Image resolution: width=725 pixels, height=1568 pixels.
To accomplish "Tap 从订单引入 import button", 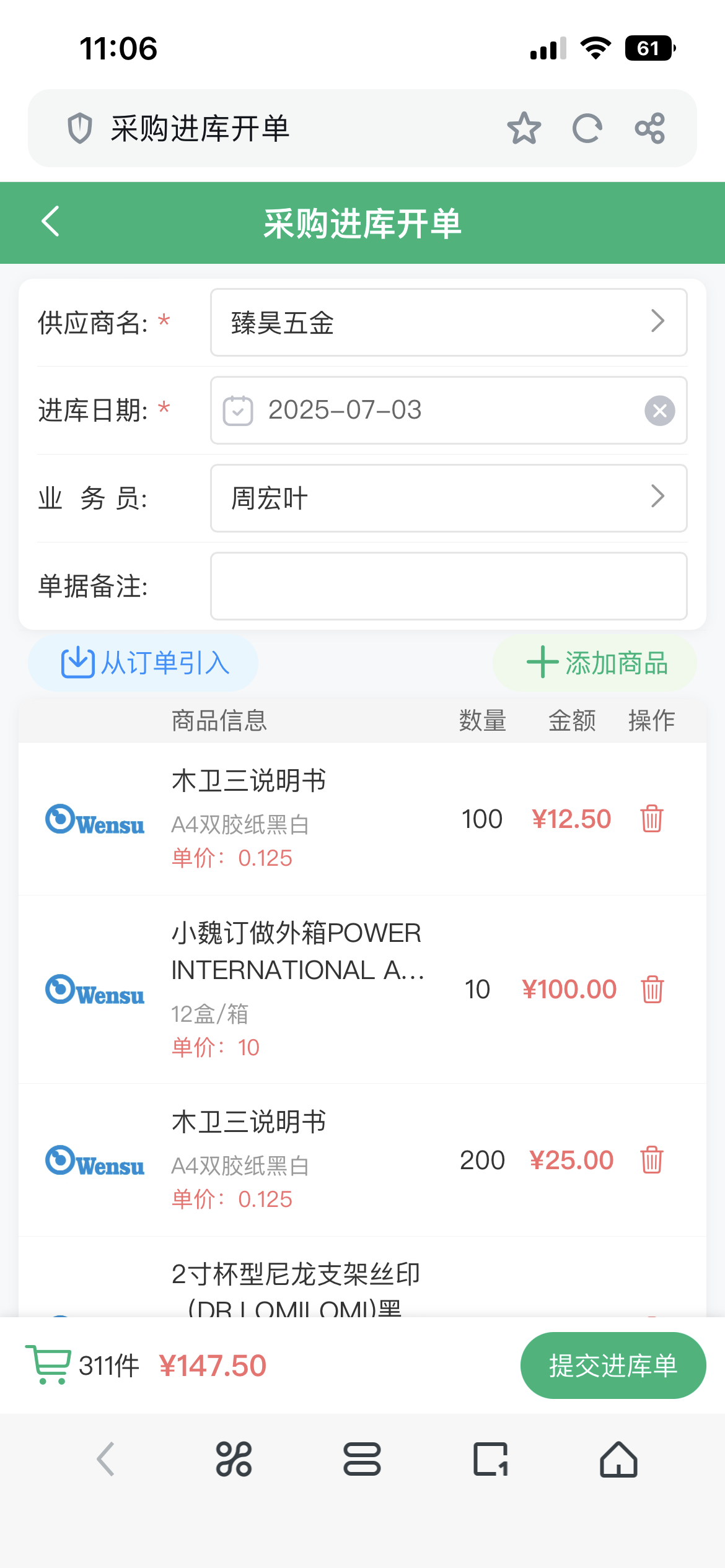I will tap(144, 663).
